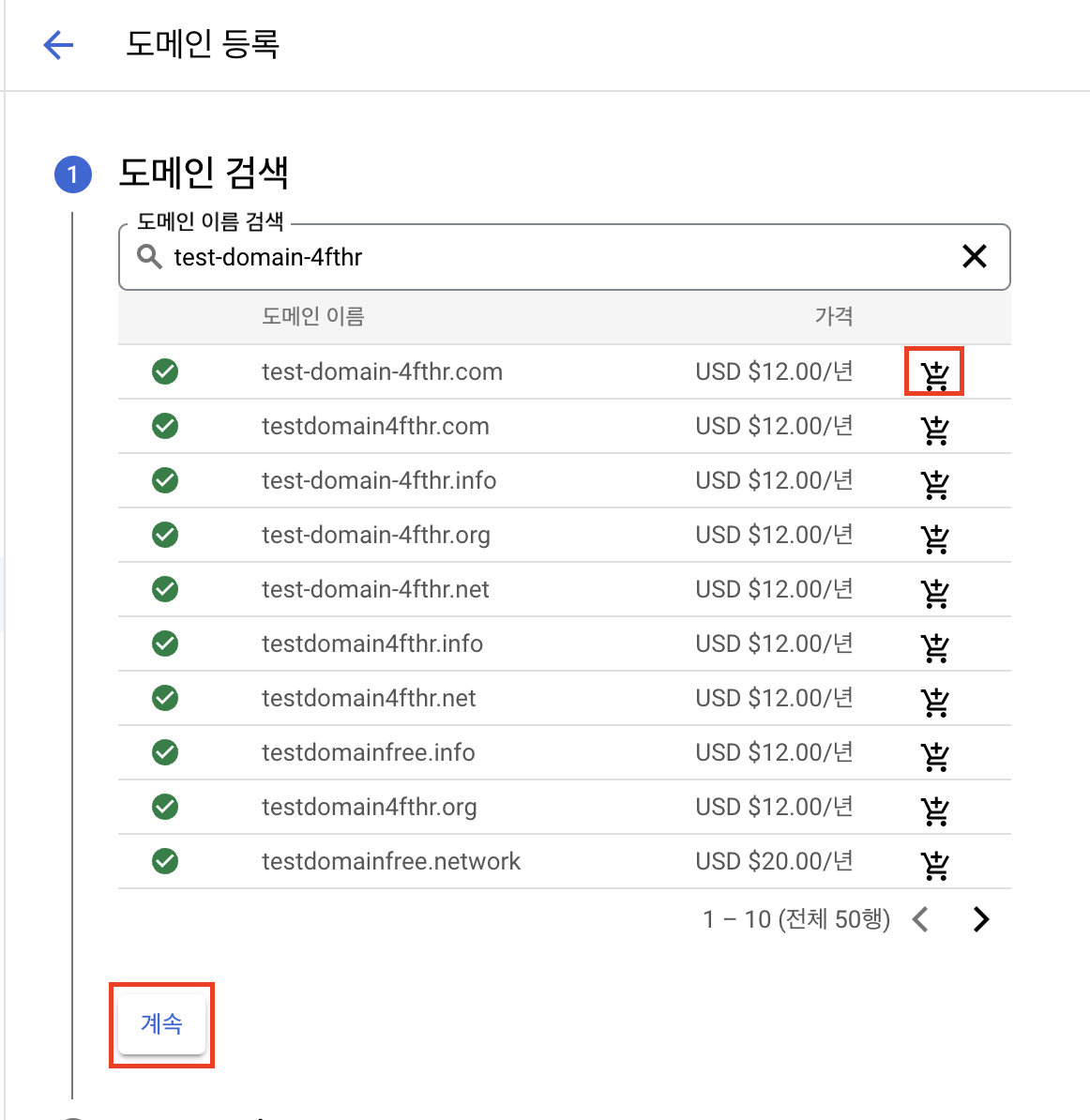Add testdomain4fthr.org to cart
1090x1120 pixels.
(935, 810)
